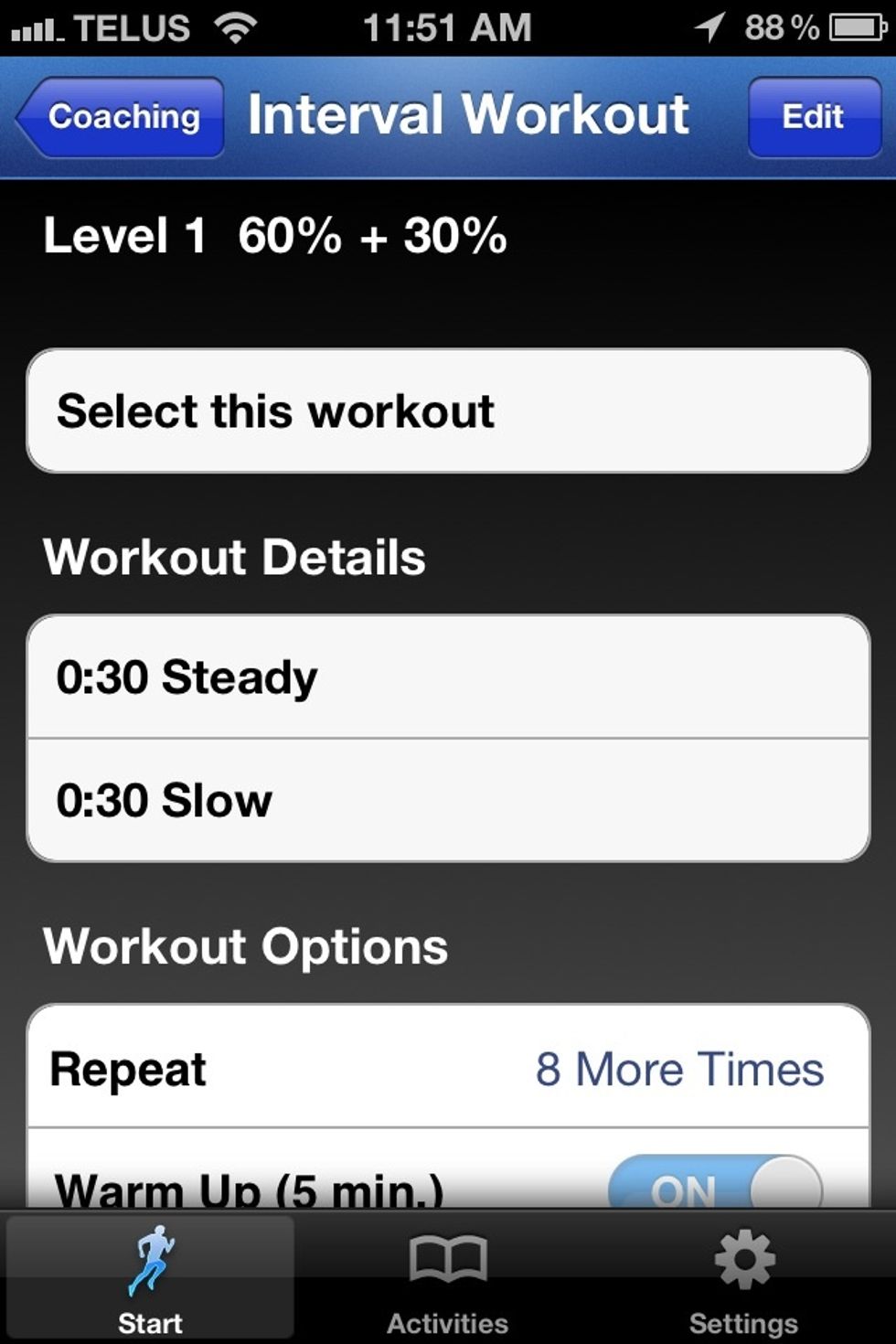Screen dimensions: 896x1344
Task: Tap the Settings gear icon
Action: coord(743,1262)
